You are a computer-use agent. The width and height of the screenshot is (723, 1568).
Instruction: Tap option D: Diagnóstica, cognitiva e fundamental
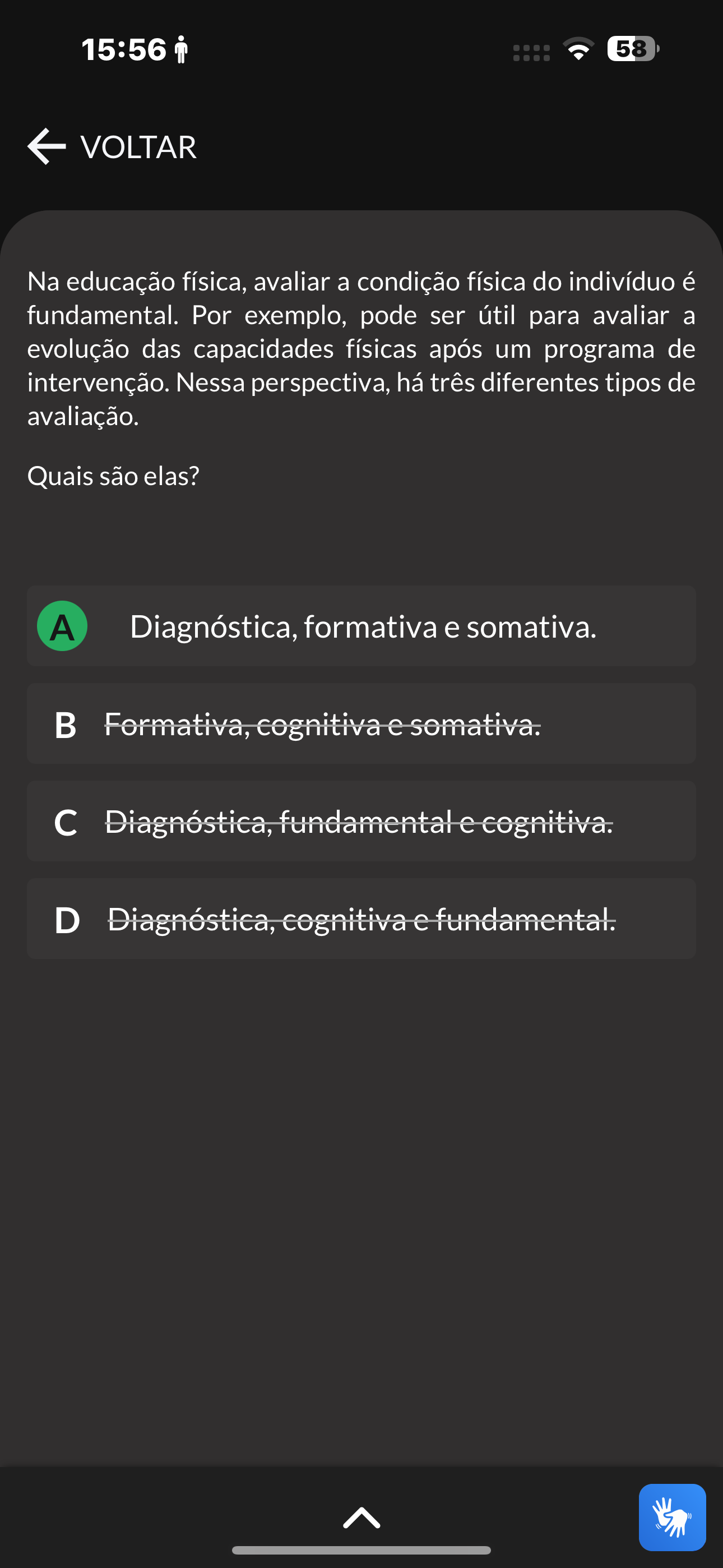tap(361, 919)
